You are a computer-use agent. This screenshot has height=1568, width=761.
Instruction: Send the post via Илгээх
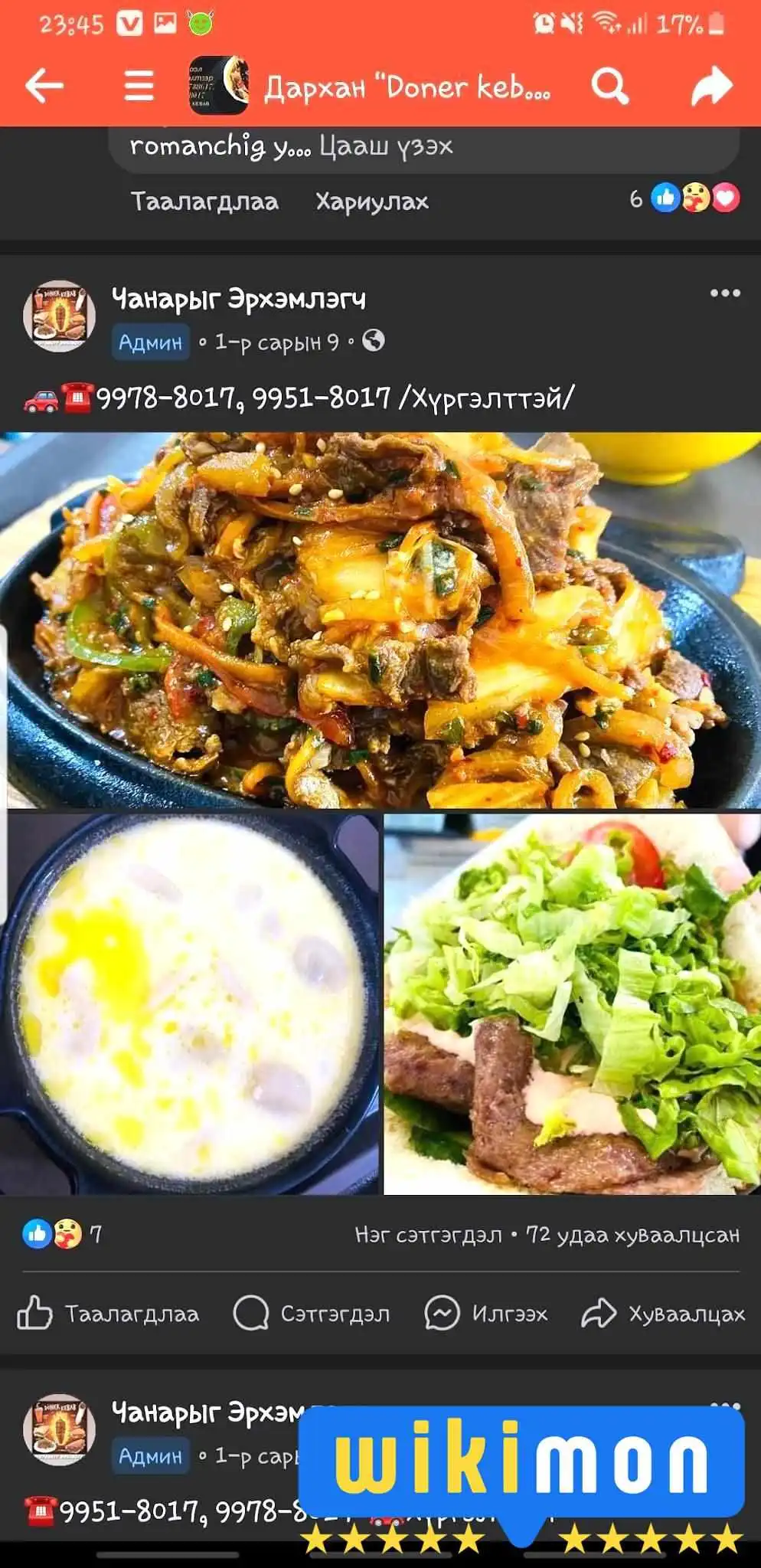point(486,1314)
